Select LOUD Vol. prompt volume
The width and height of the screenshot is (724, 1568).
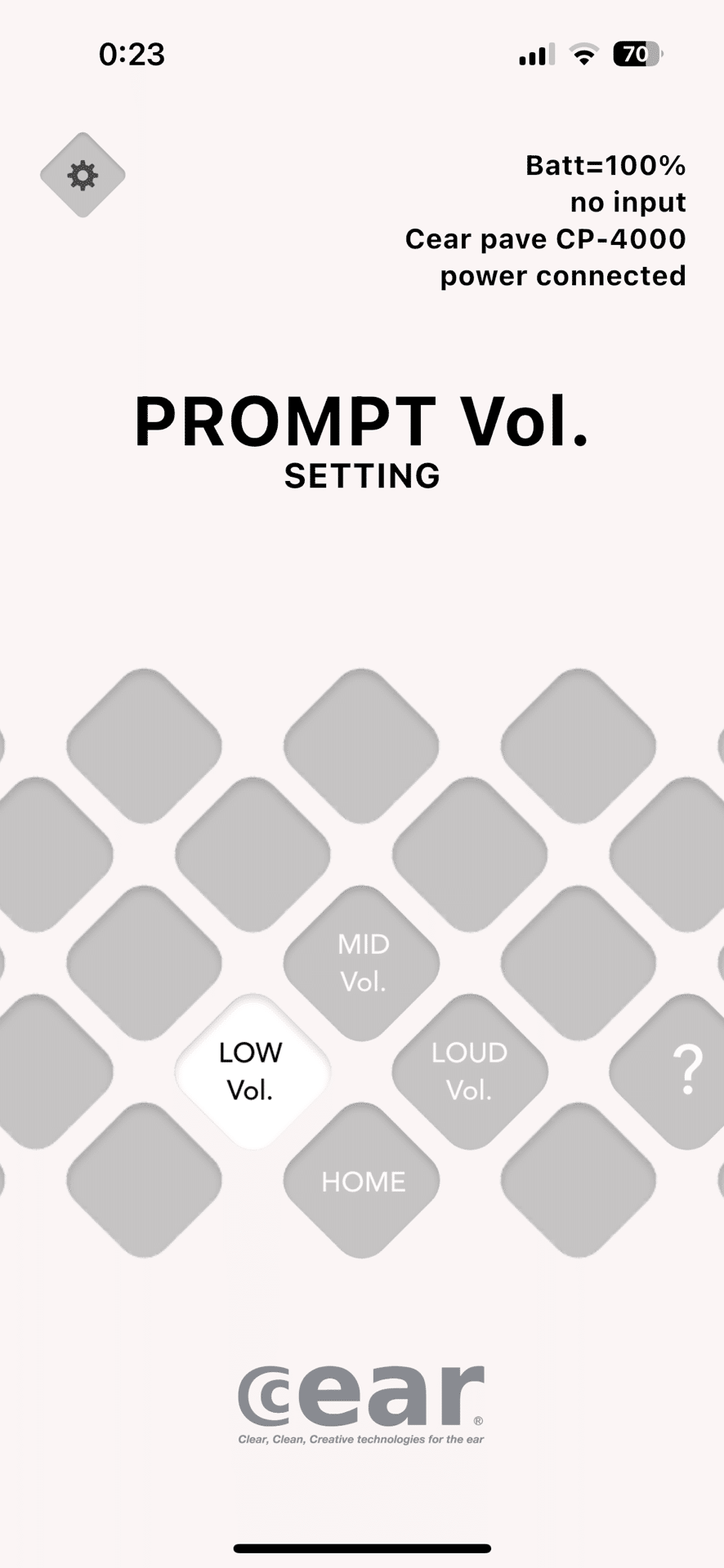pos(470,1071)
